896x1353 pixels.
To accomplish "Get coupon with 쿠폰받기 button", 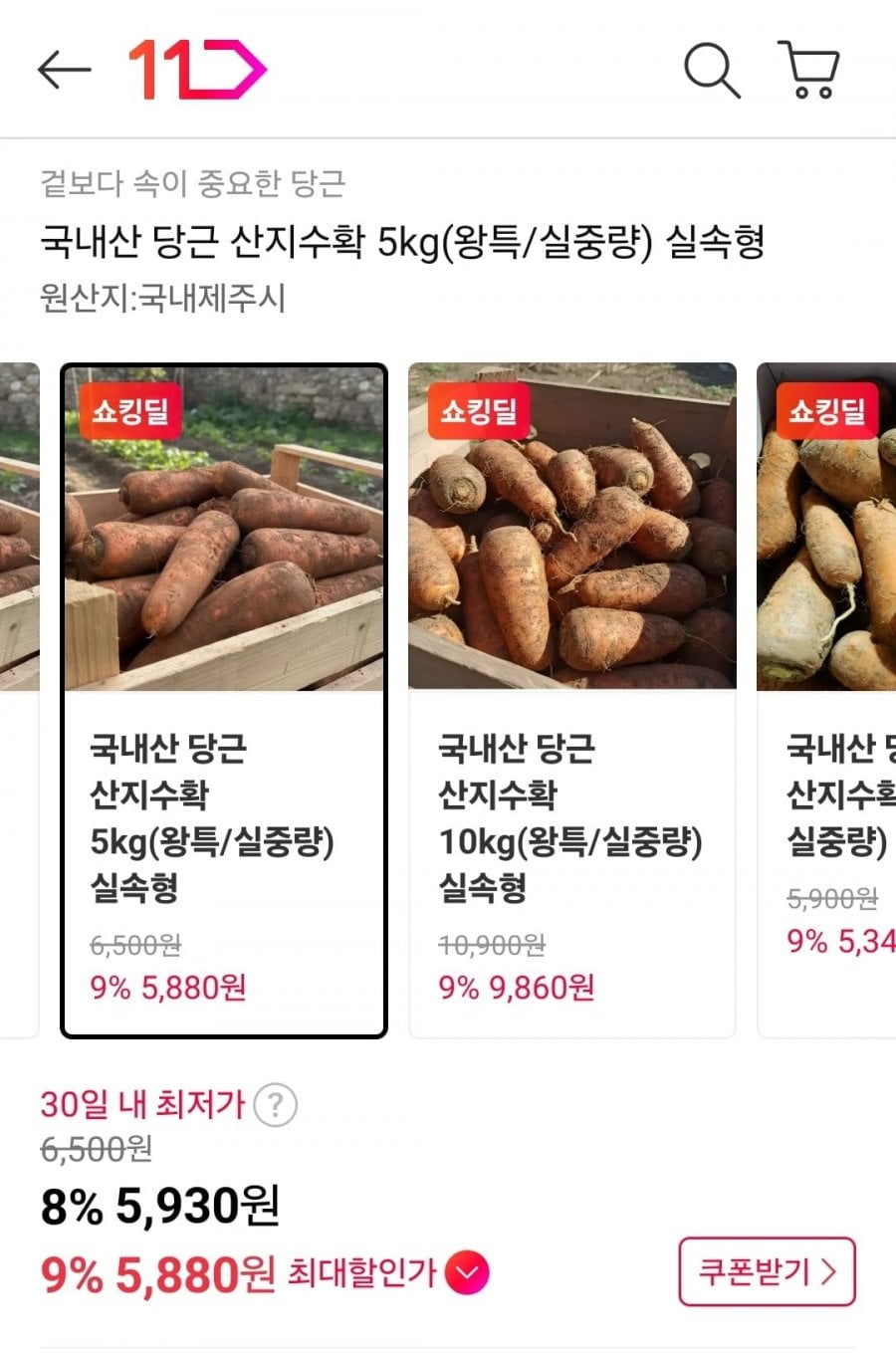I will (767, 1271).
